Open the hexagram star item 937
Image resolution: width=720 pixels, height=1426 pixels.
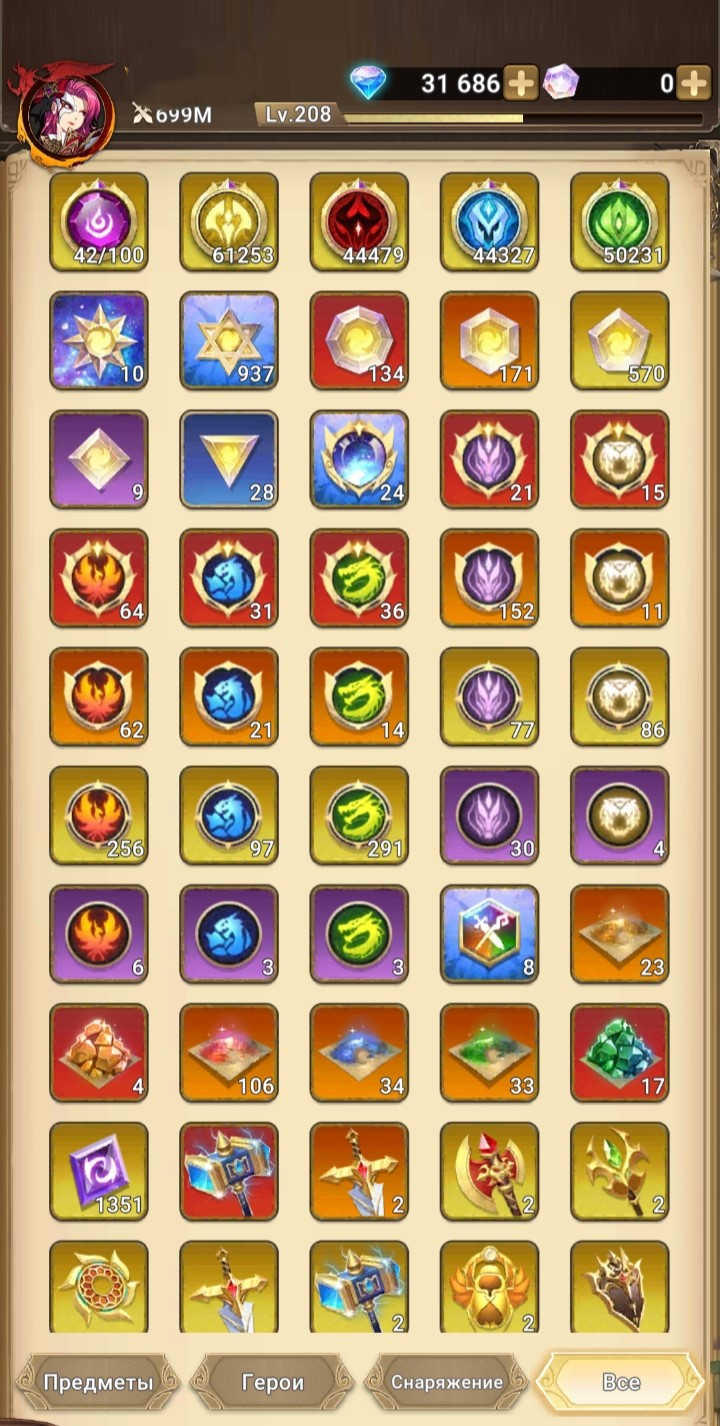pyautogui.click(x=229, y=340)
